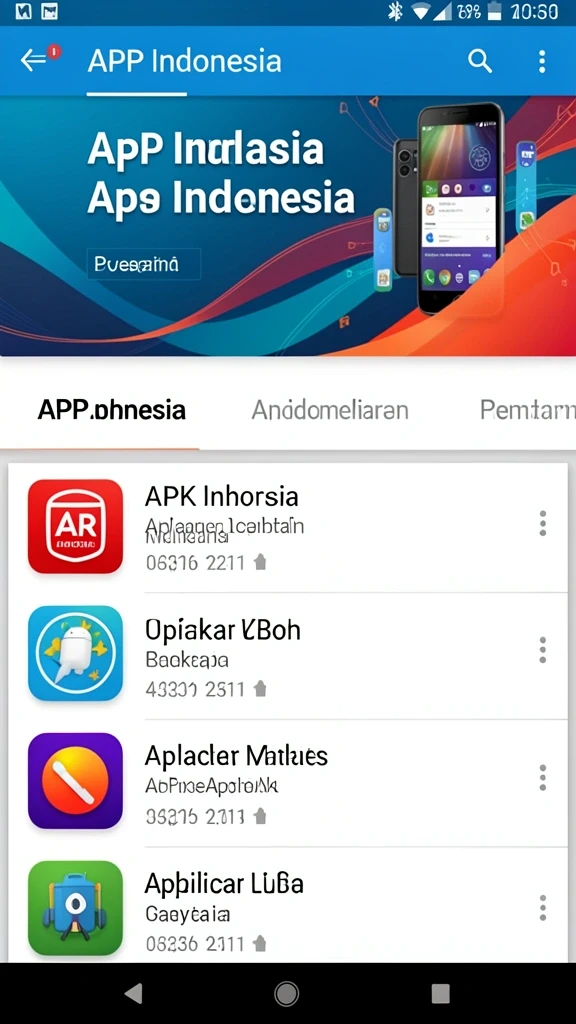Open the app bar overflow menu
576x1024 pixels.
(x=541, y=61)
